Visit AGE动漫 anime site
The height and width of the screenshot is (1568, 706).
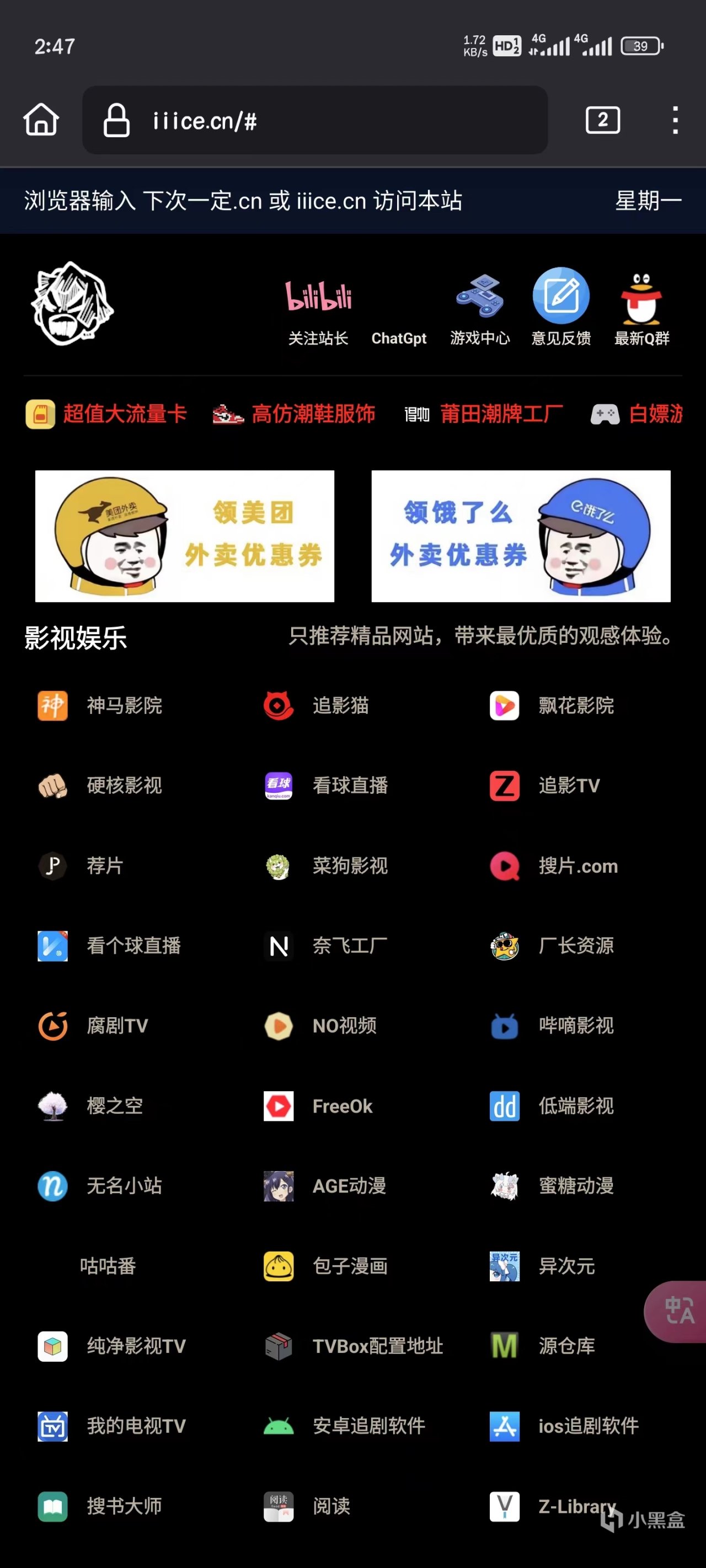(x=325, y=1185)
